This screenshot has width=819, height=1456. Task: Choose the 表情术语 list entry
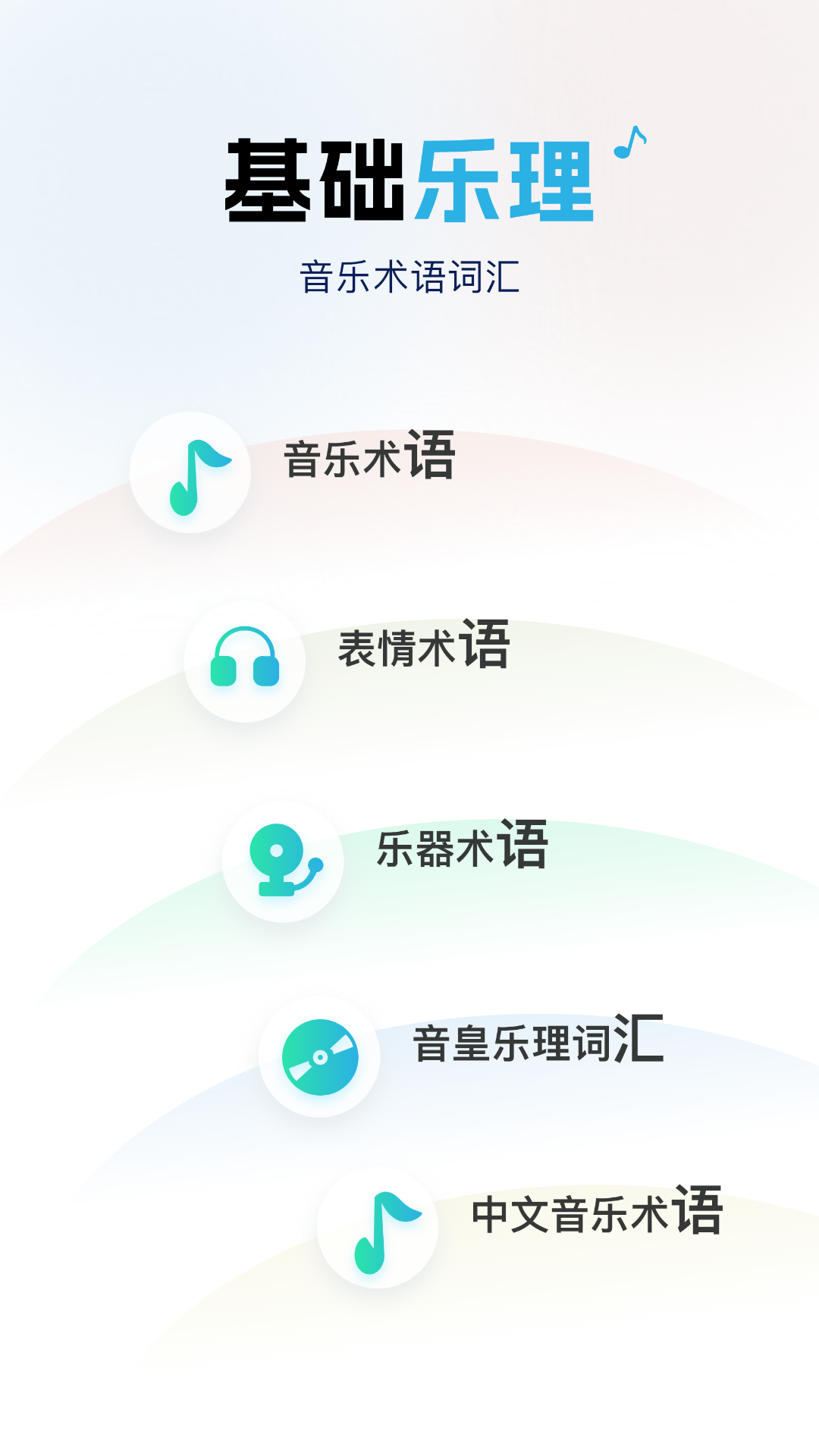pyautogui.click(x=425, y=648)
